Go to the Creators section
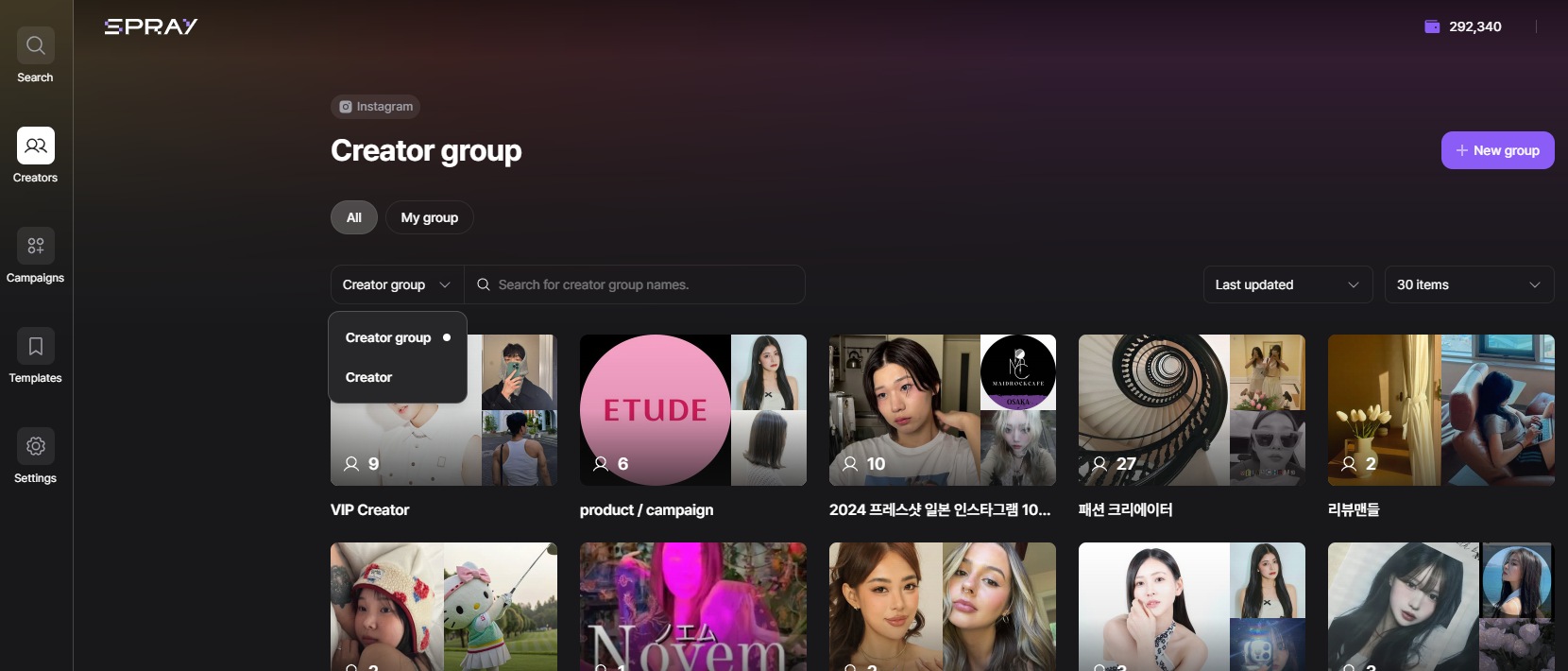Image resolution: width=1568 pixels, height=671 pixels. 35,156
